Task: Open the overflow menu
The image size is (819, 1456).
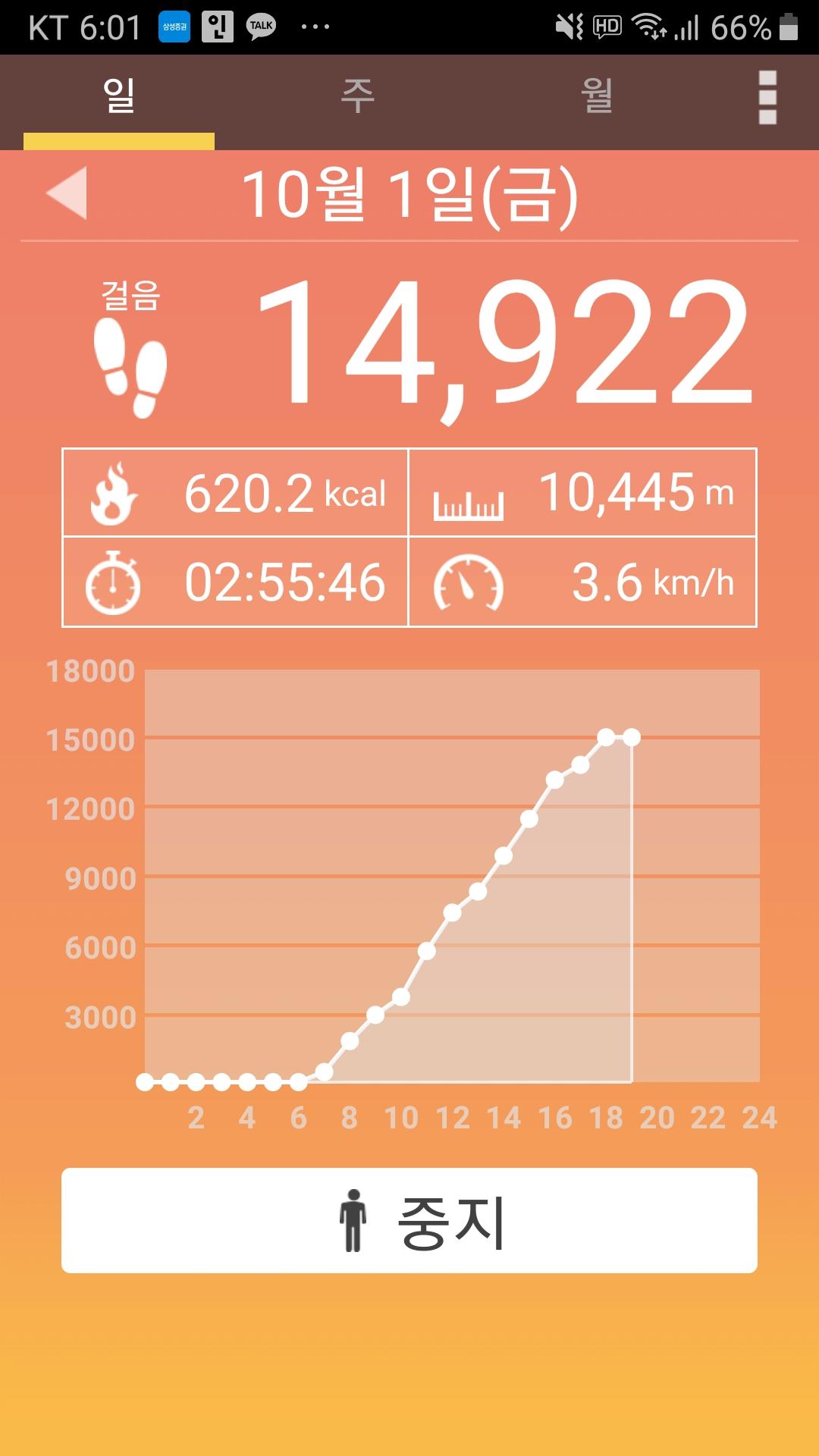Action: click(x=767, y=97)
